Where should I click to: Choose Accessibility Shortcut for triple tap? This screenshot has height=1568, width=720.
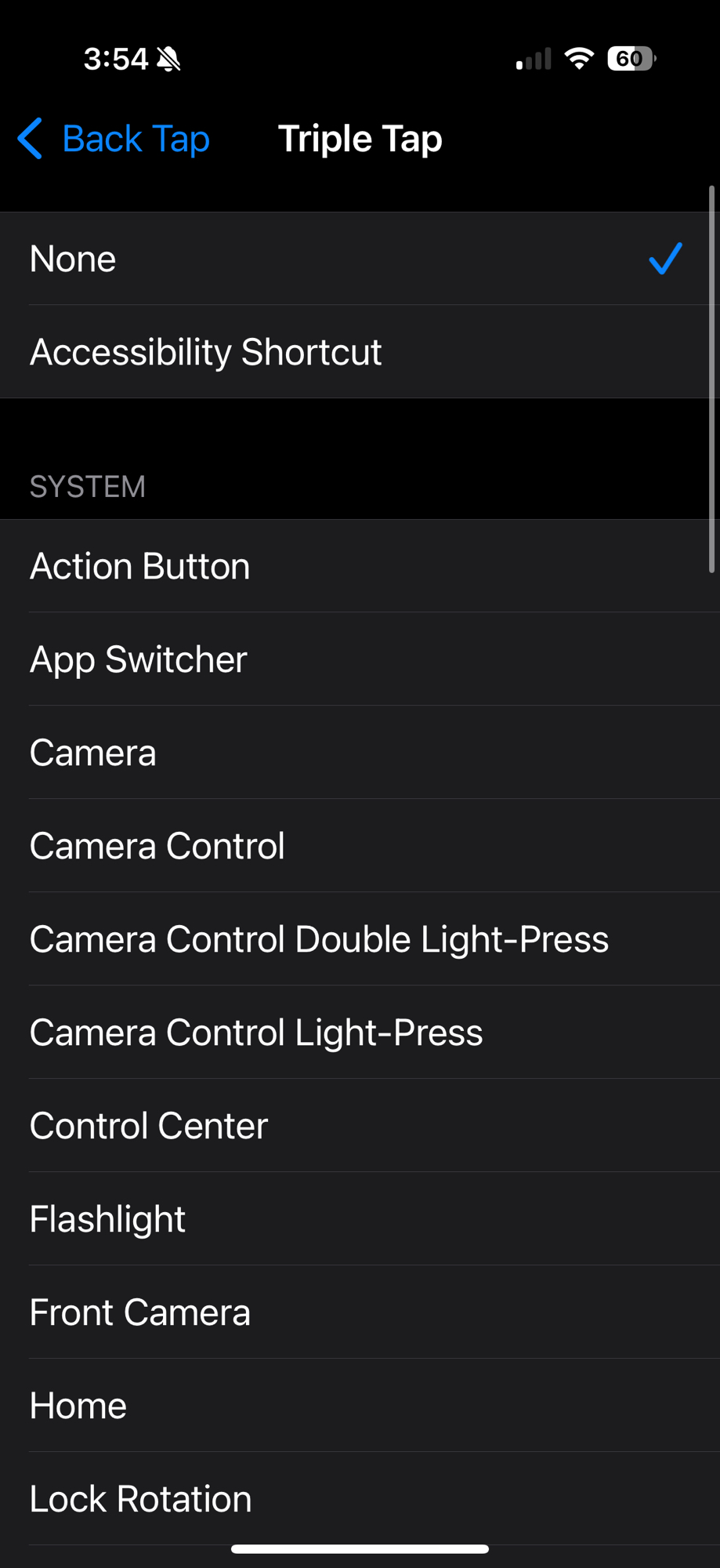click(x=360, y=352)
